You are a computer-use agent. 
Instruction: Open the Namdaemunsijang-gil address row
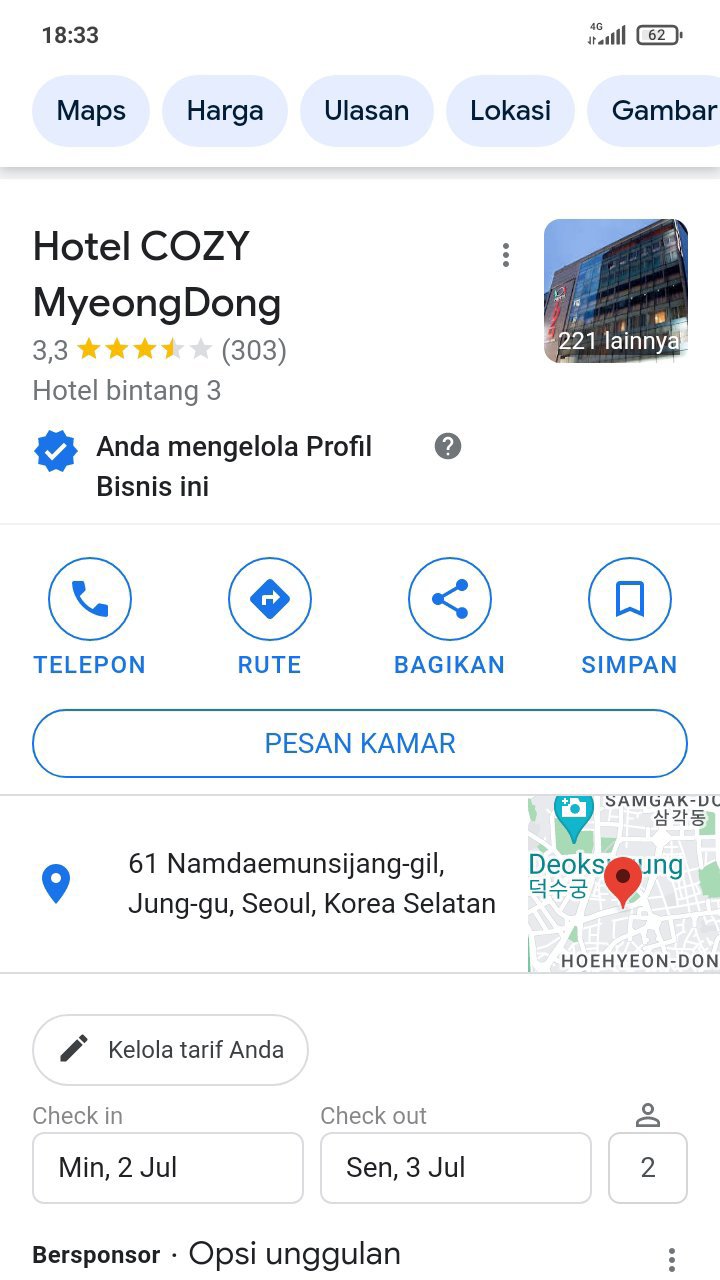(x=310, y=884)
